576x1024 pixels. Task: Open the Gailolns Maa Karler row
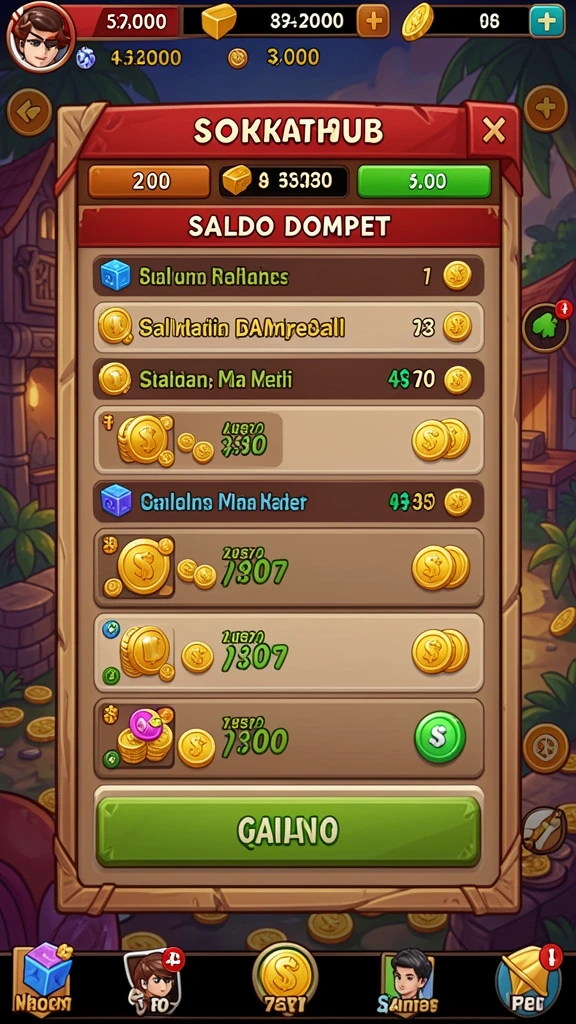pyautogui.click(x=288, y=502)
